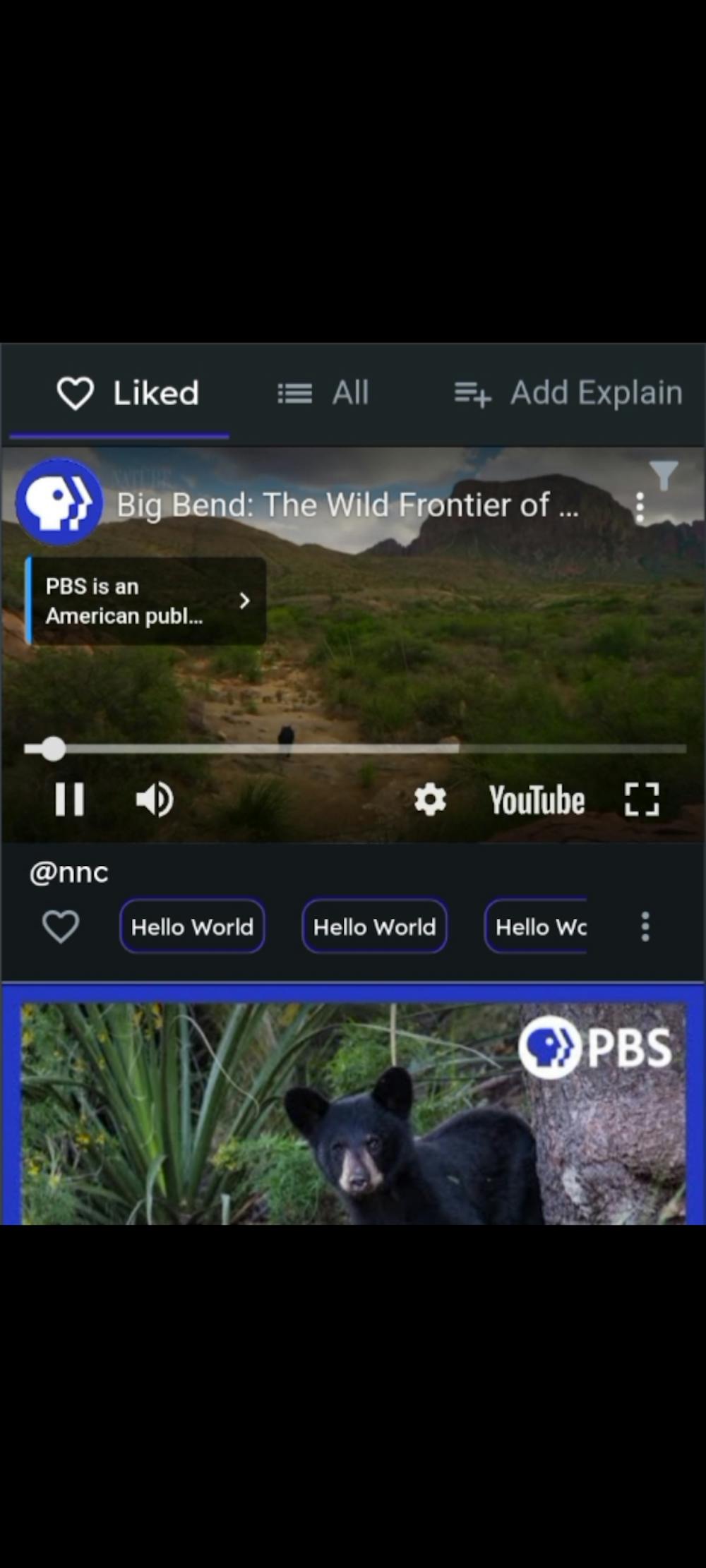
Task: Open the filter icon
Action: click(663, 475)
